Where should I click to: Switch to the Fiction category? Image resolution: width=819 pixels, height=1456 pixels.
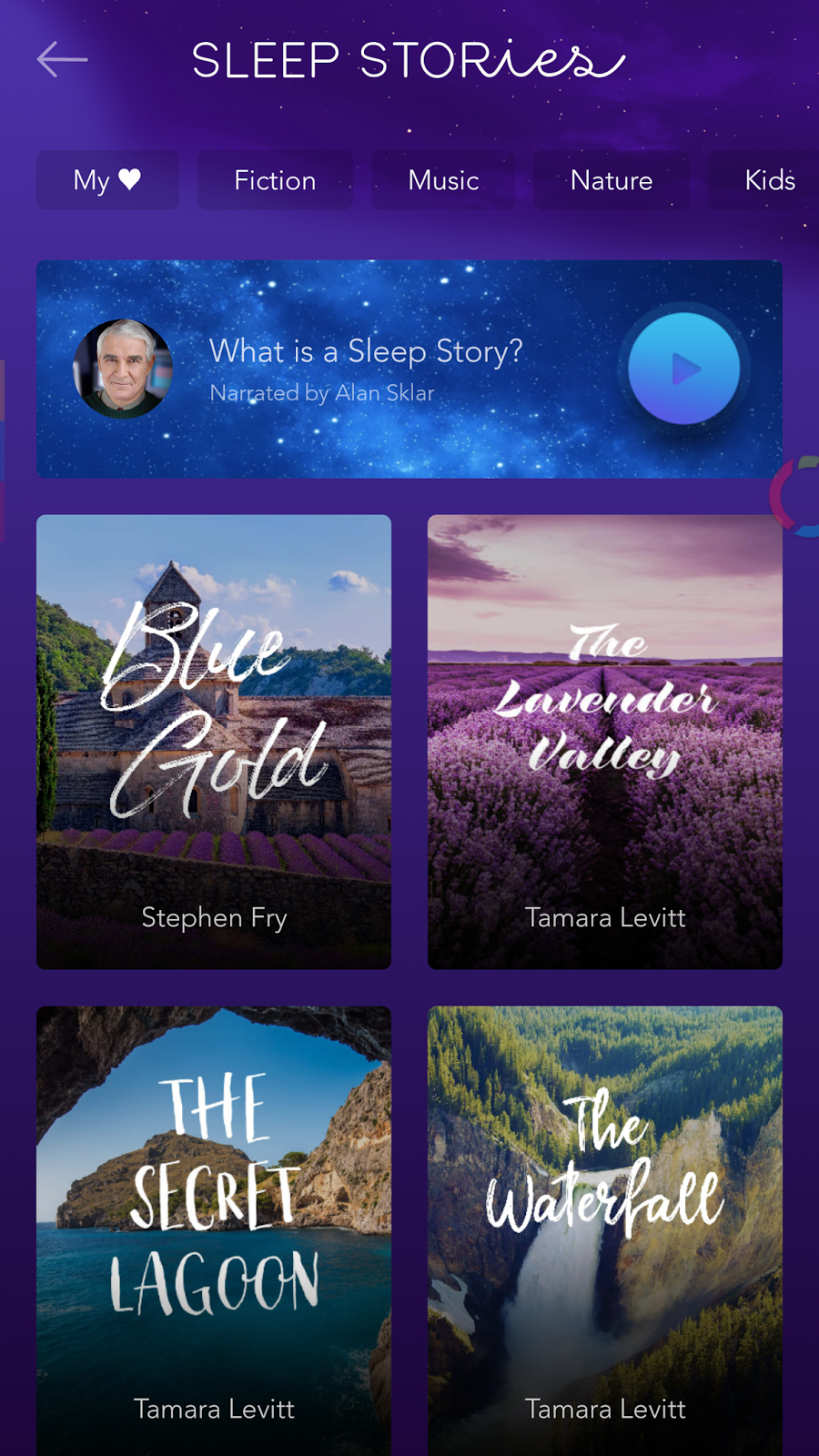[x=275, y=180]
